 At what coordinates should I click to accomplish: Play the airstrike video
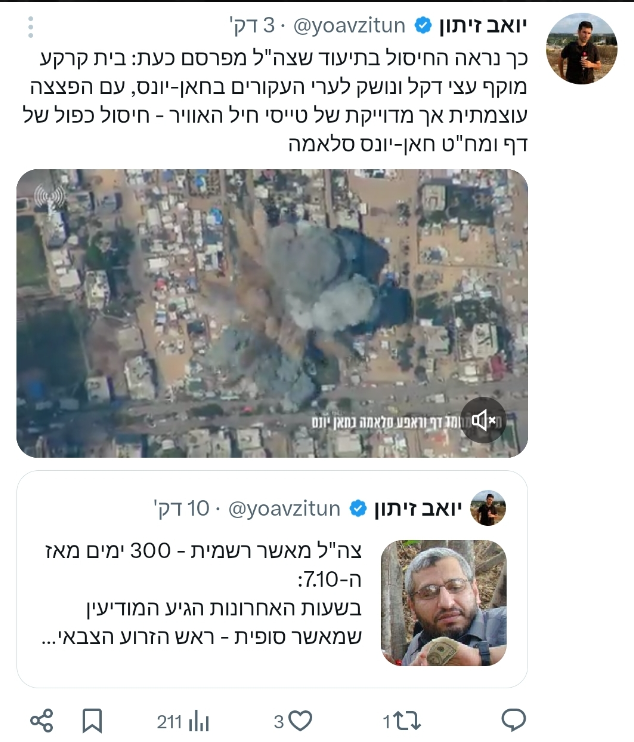pyautogui.click(x=272, y=313)
